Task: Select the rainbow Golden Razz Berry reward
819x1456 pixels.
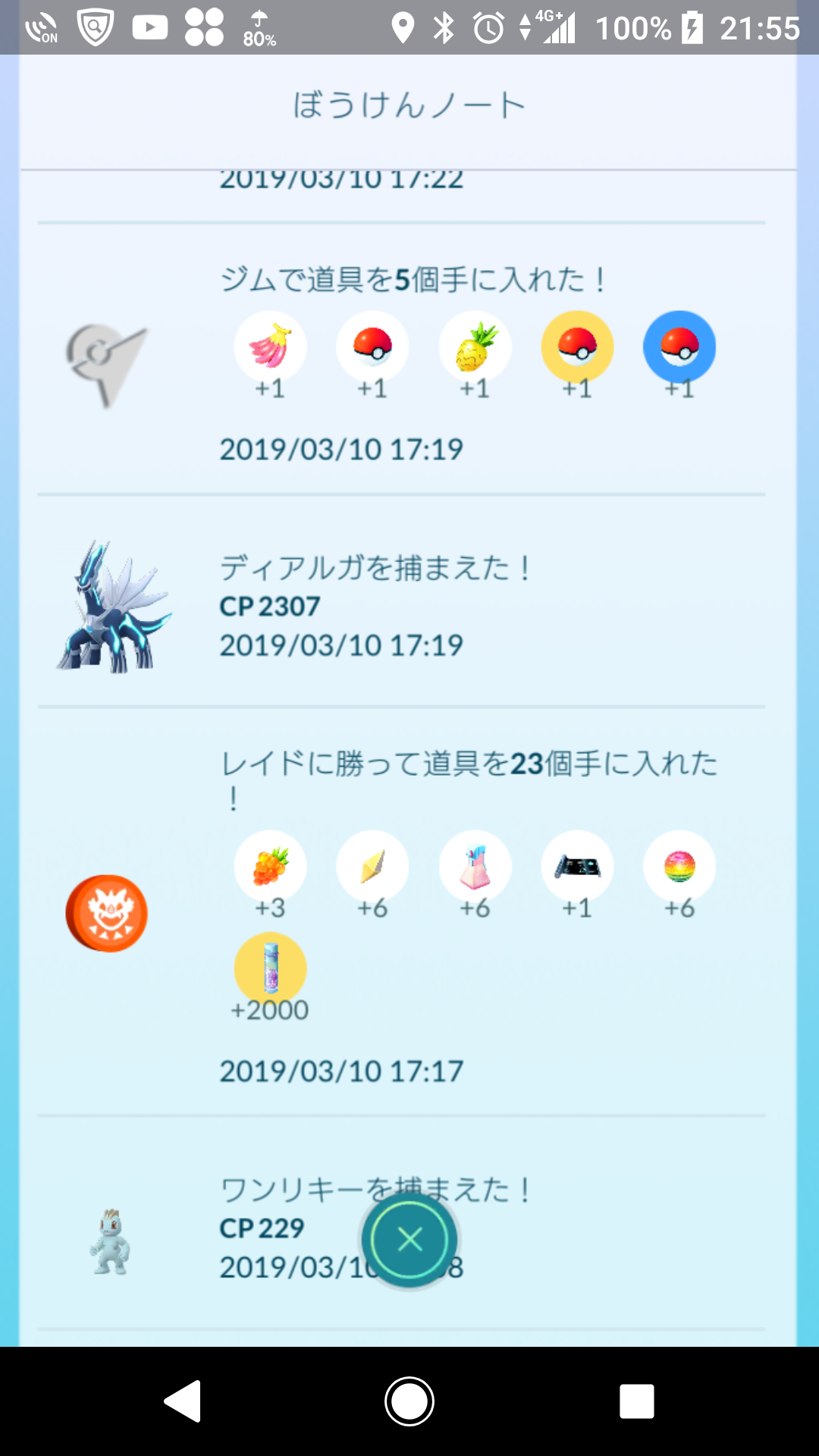Action: pos(679,866)
